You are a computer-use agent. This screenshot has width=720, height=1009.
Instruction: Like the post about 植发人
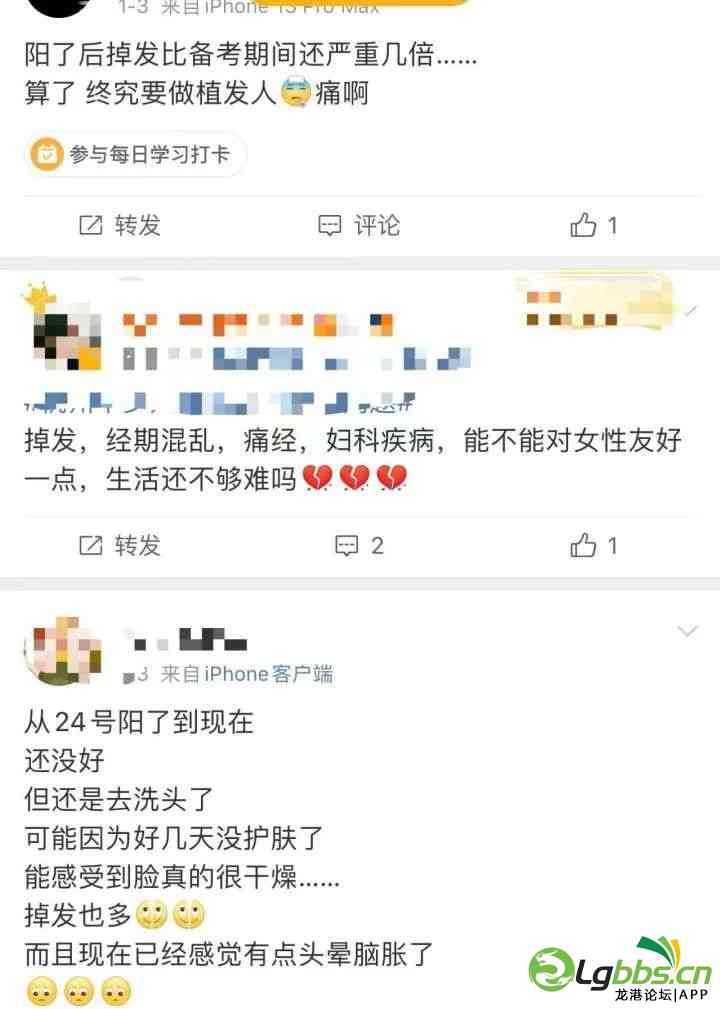[x=594, y=226]
